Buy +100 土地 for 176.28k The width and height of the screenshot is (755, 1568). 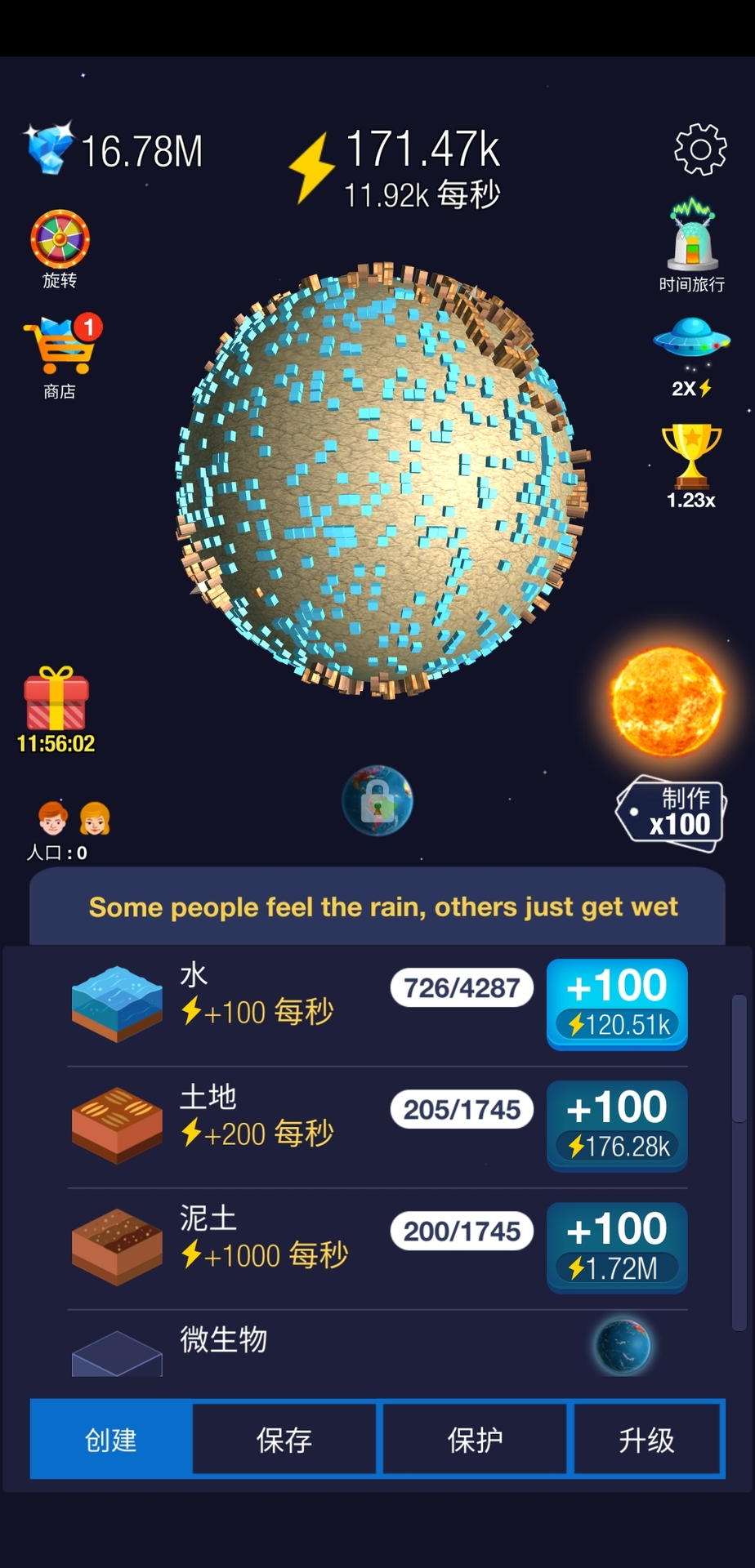[x=616, y=1125]
